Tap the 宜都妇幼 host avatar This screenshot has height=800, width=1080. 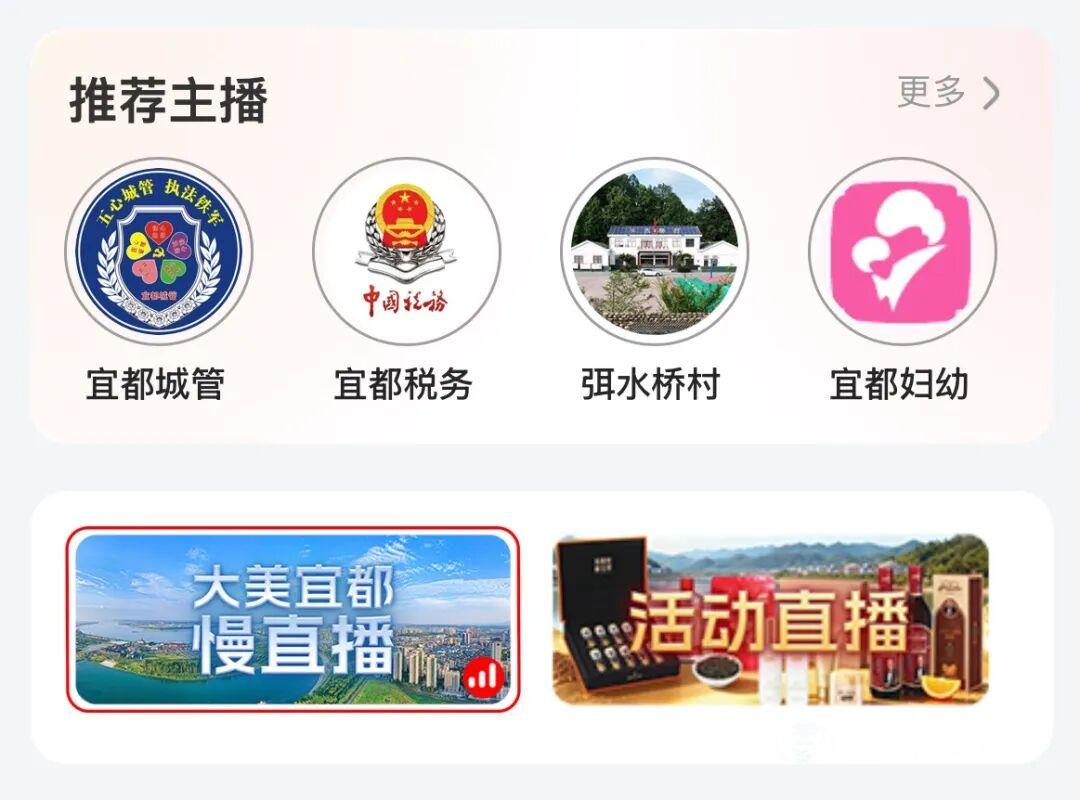point(902,251)
